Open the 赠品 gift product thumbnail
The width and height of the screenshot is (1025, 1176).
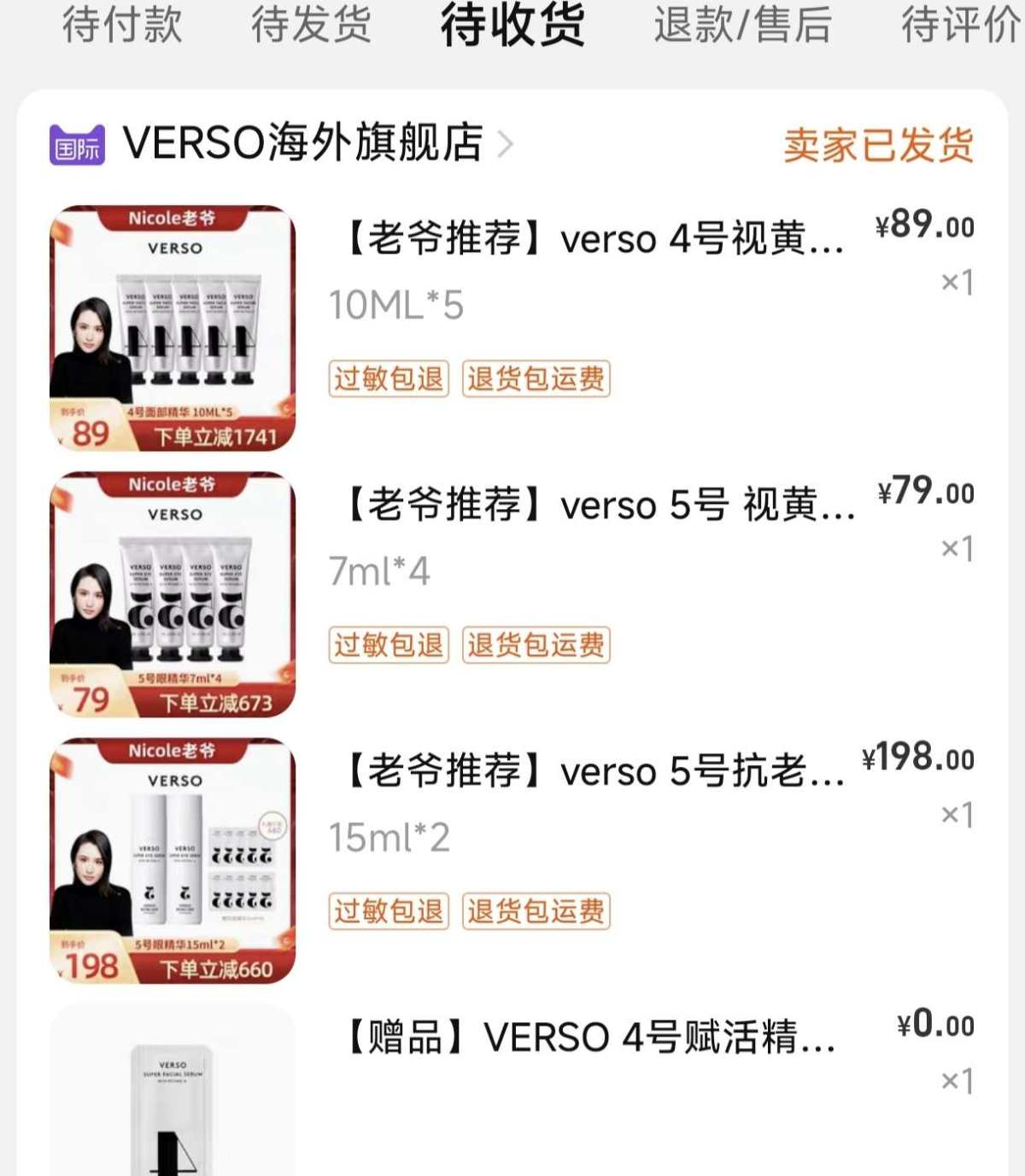point(171,1102)
